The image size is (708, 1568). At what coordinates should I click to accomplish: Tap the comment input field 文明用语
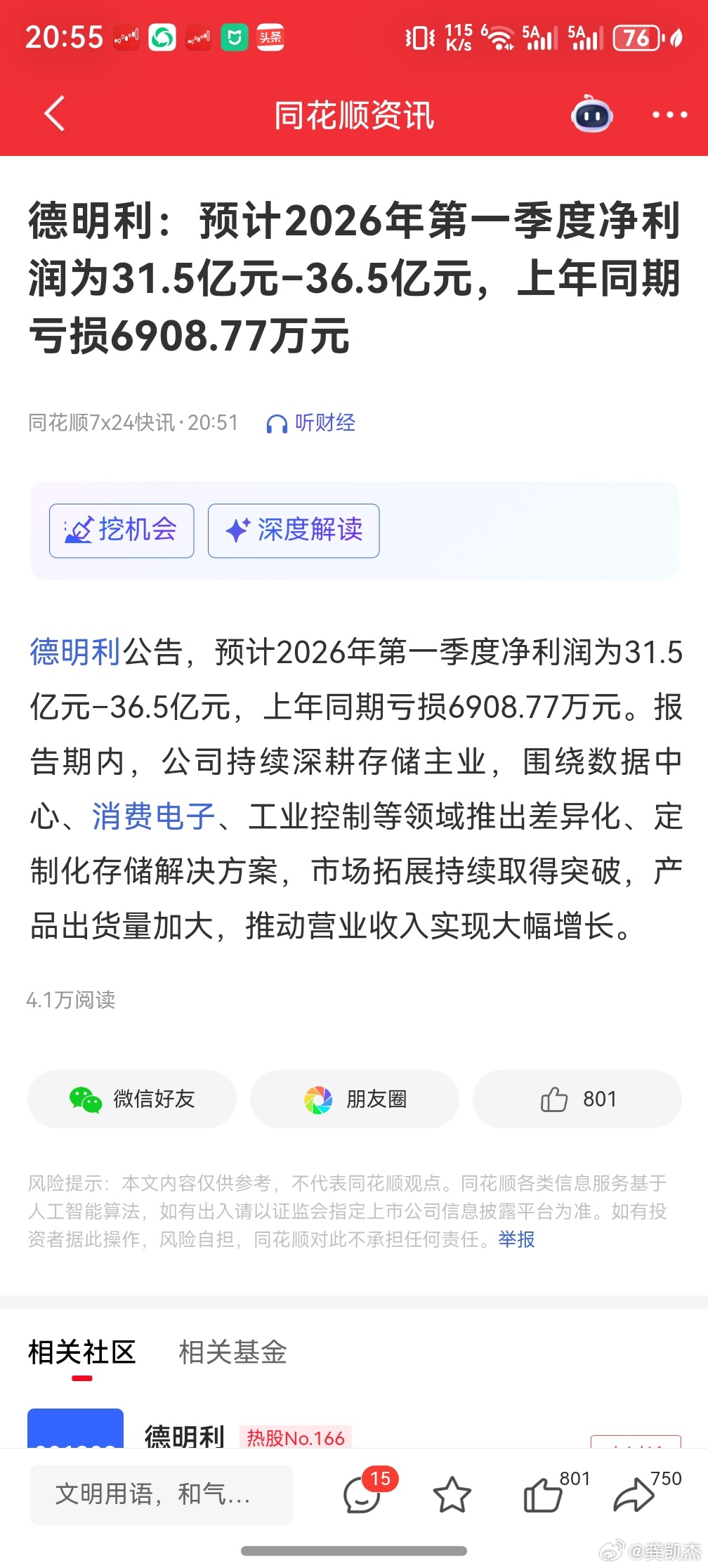click(x=161, y=1494)
